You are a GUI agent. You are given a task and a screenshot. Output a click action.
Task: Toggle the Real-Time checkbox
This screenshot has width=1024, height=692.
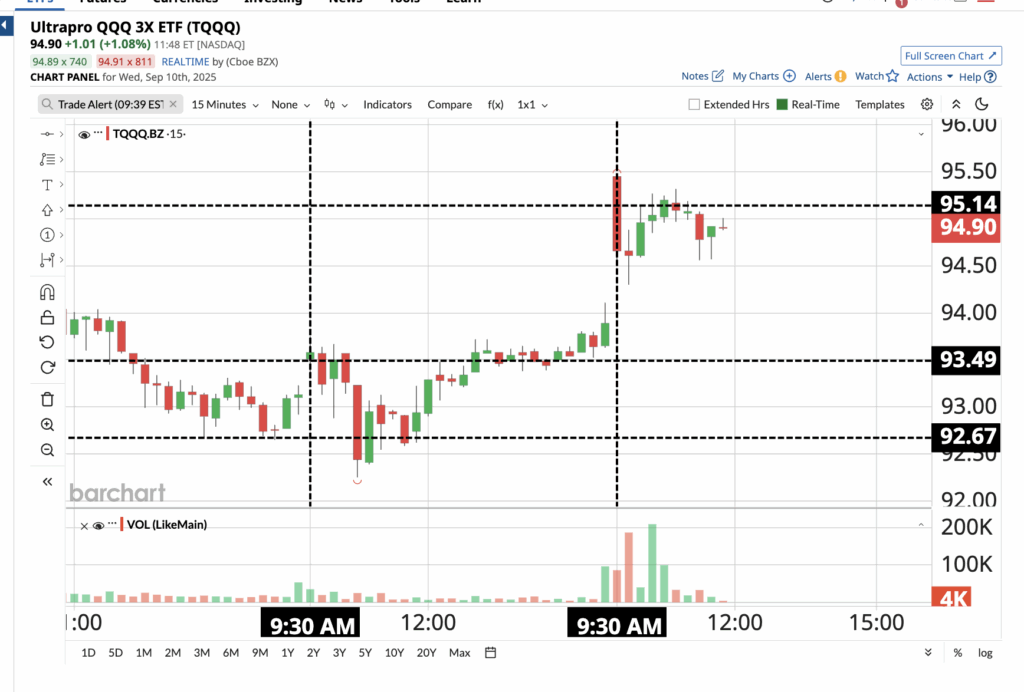(x=783, y=104)
